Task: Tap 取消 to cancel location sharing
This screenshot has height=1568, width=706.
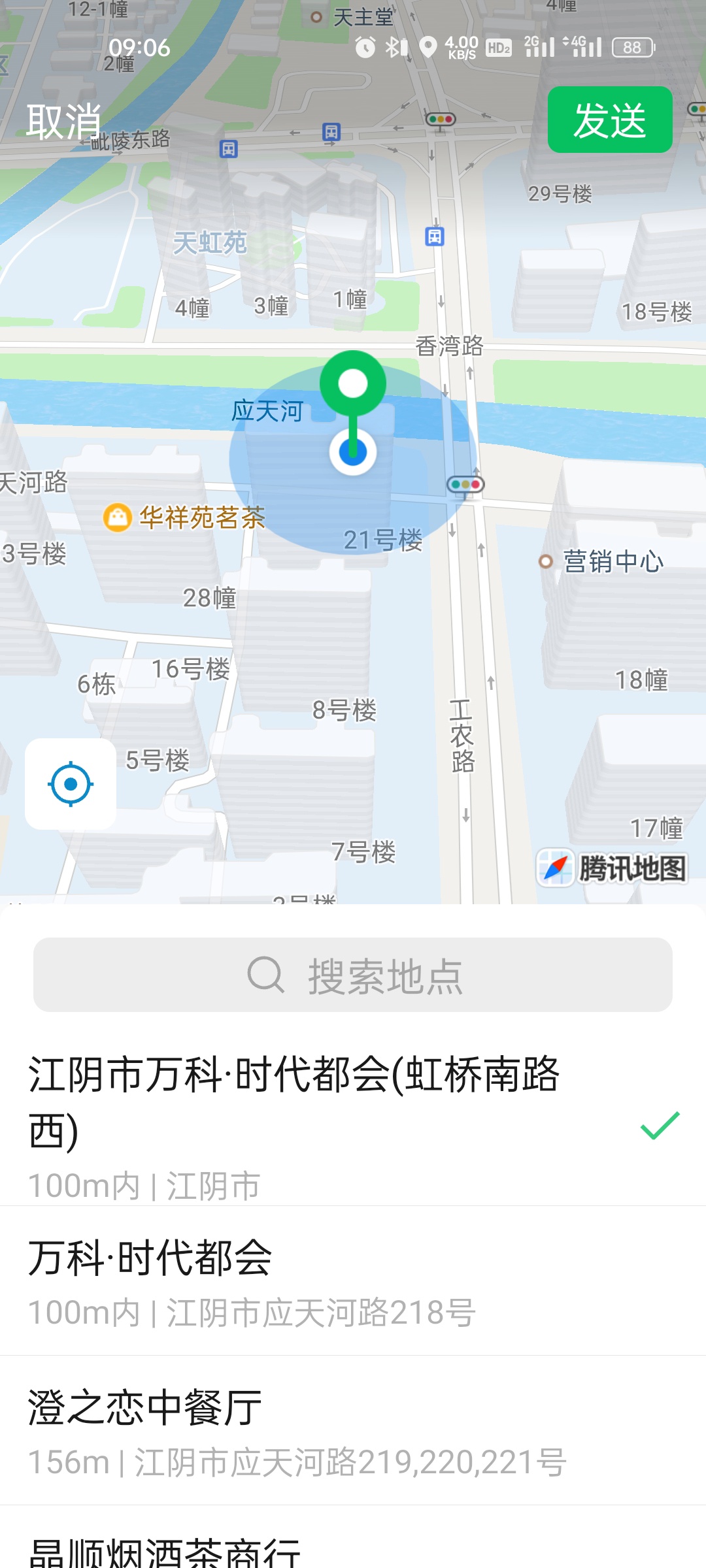Action: (63, 122)
